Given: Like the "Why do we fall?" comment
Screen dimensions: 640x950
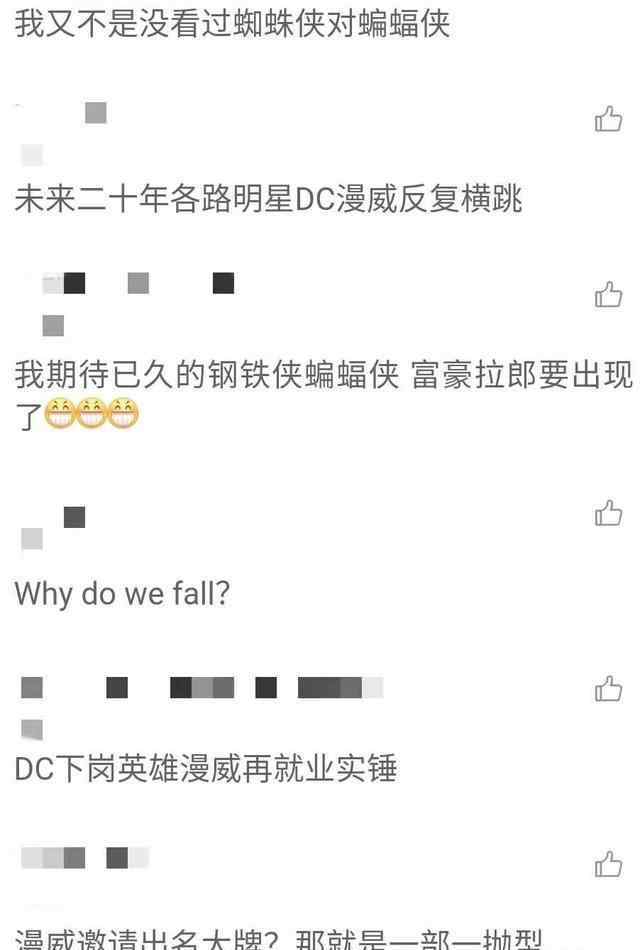Looking at the screenshot, I should pyautogui.click(x=608, y=513).
